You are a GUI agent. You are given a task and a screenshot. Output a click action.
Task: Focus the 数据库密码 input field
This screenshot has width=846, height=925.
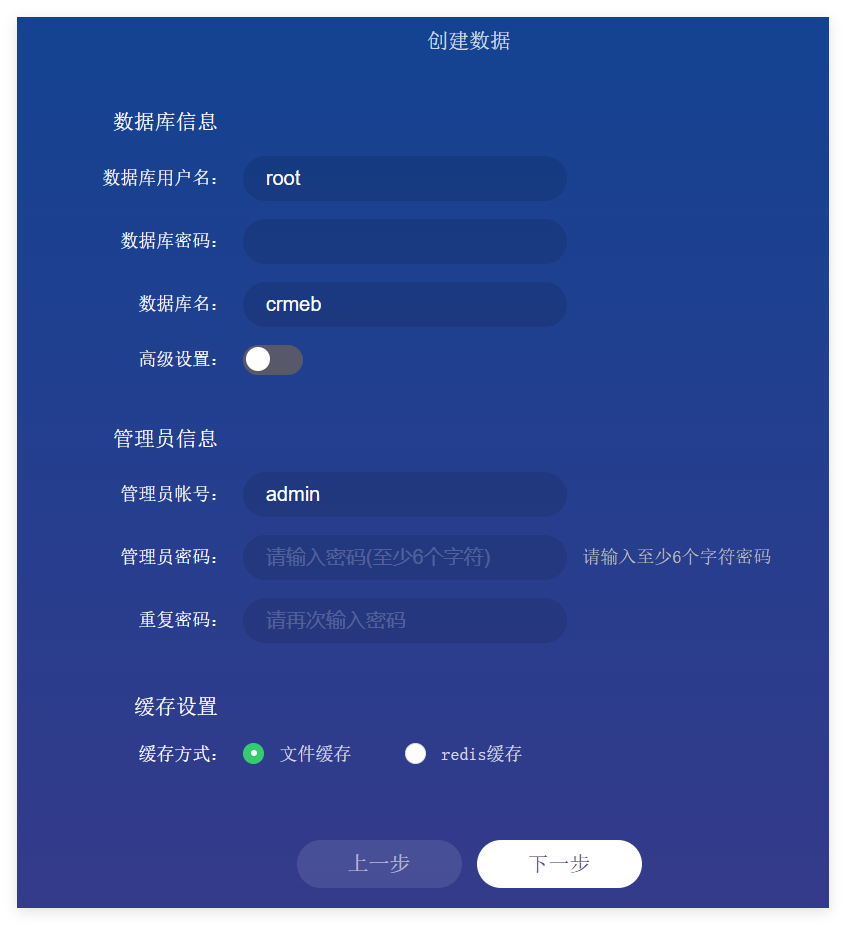click(404, 241)
